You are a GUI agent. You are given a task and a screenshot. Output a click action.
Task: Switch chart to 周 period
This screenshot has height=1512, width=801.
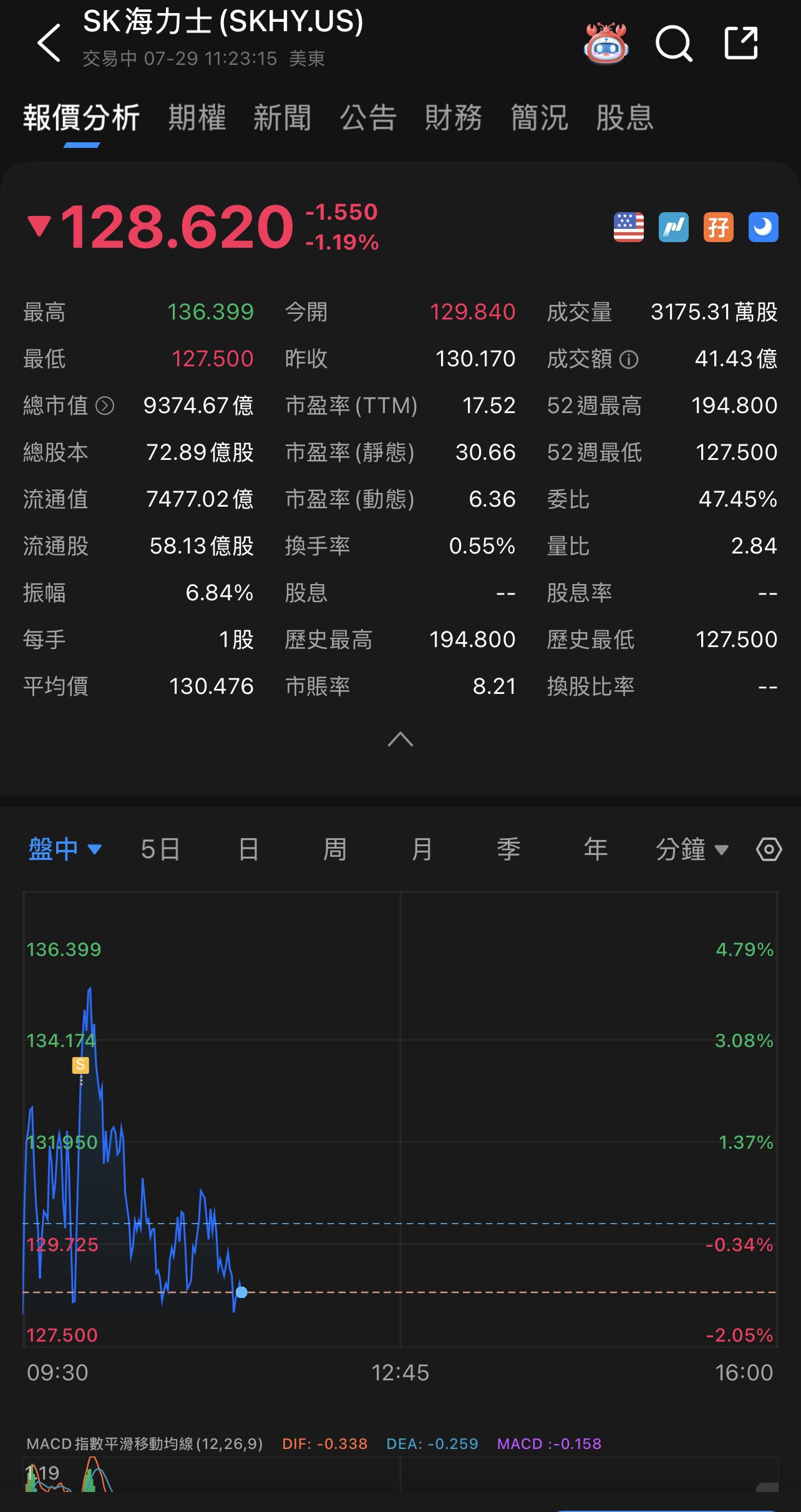335,849
